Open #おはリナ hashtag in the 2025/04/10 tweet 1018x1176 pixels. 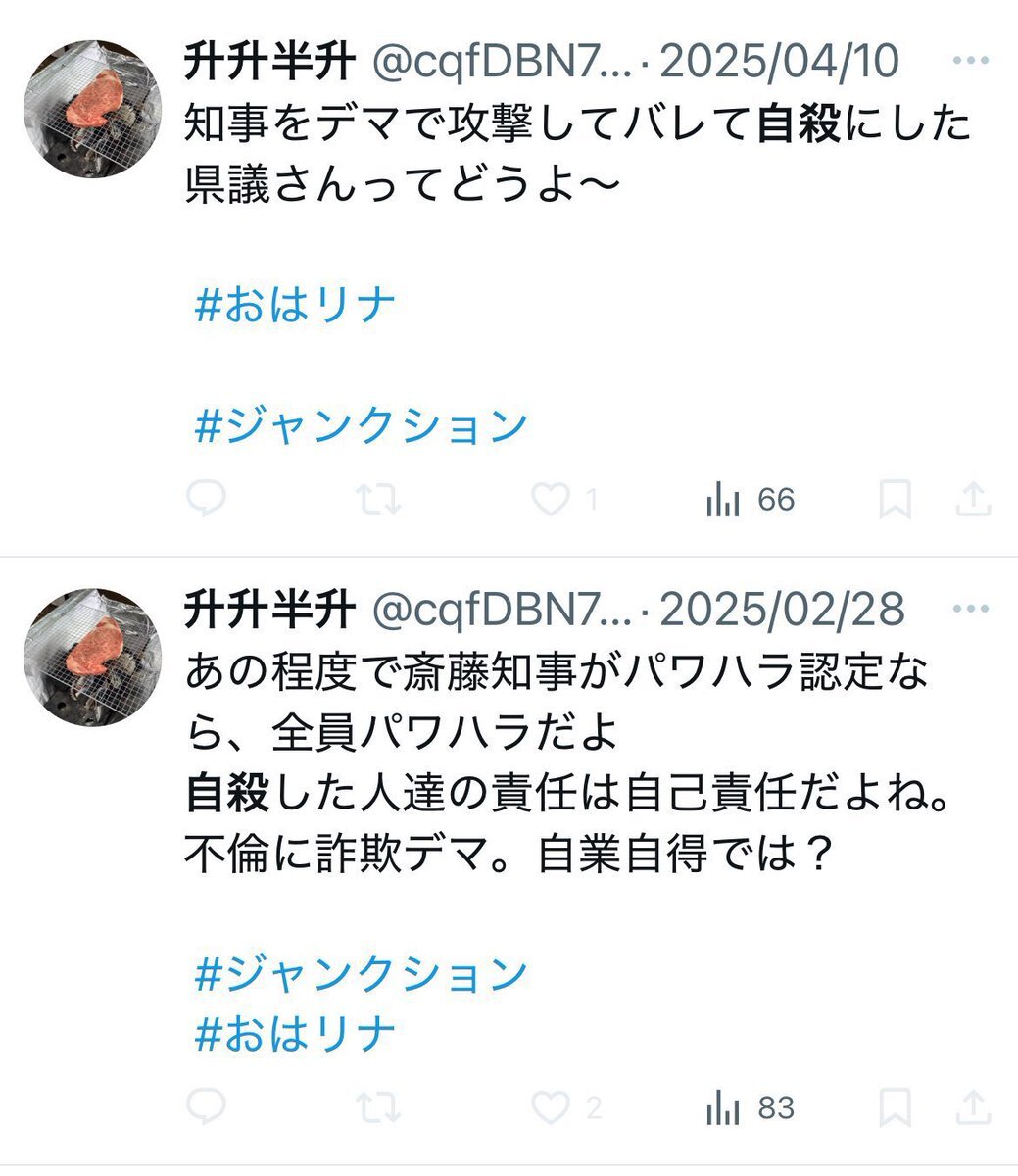tap(295, 306)
